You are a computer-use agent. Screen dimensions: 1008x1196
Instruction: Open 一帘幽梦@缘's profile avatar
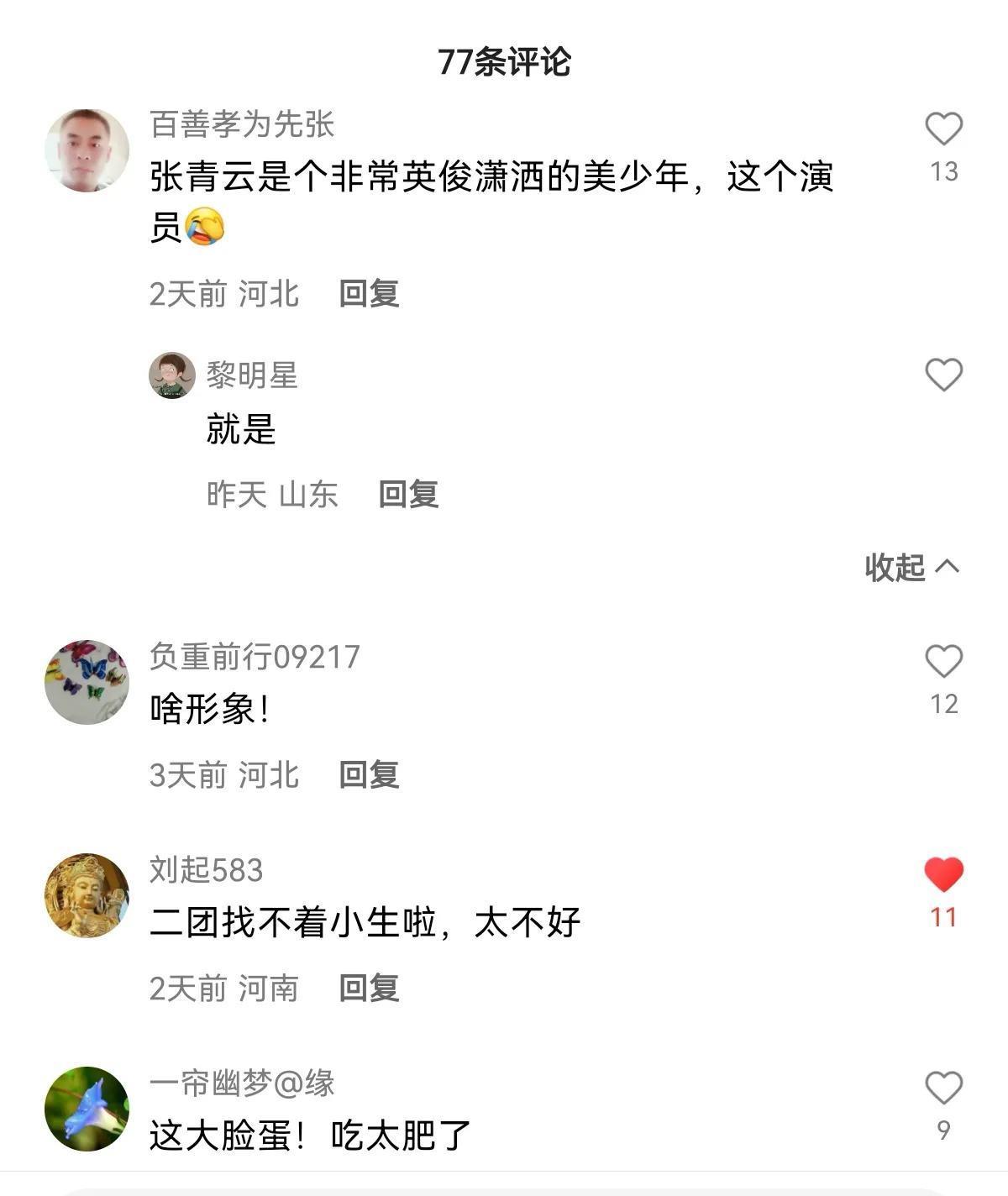point(87,1109)
